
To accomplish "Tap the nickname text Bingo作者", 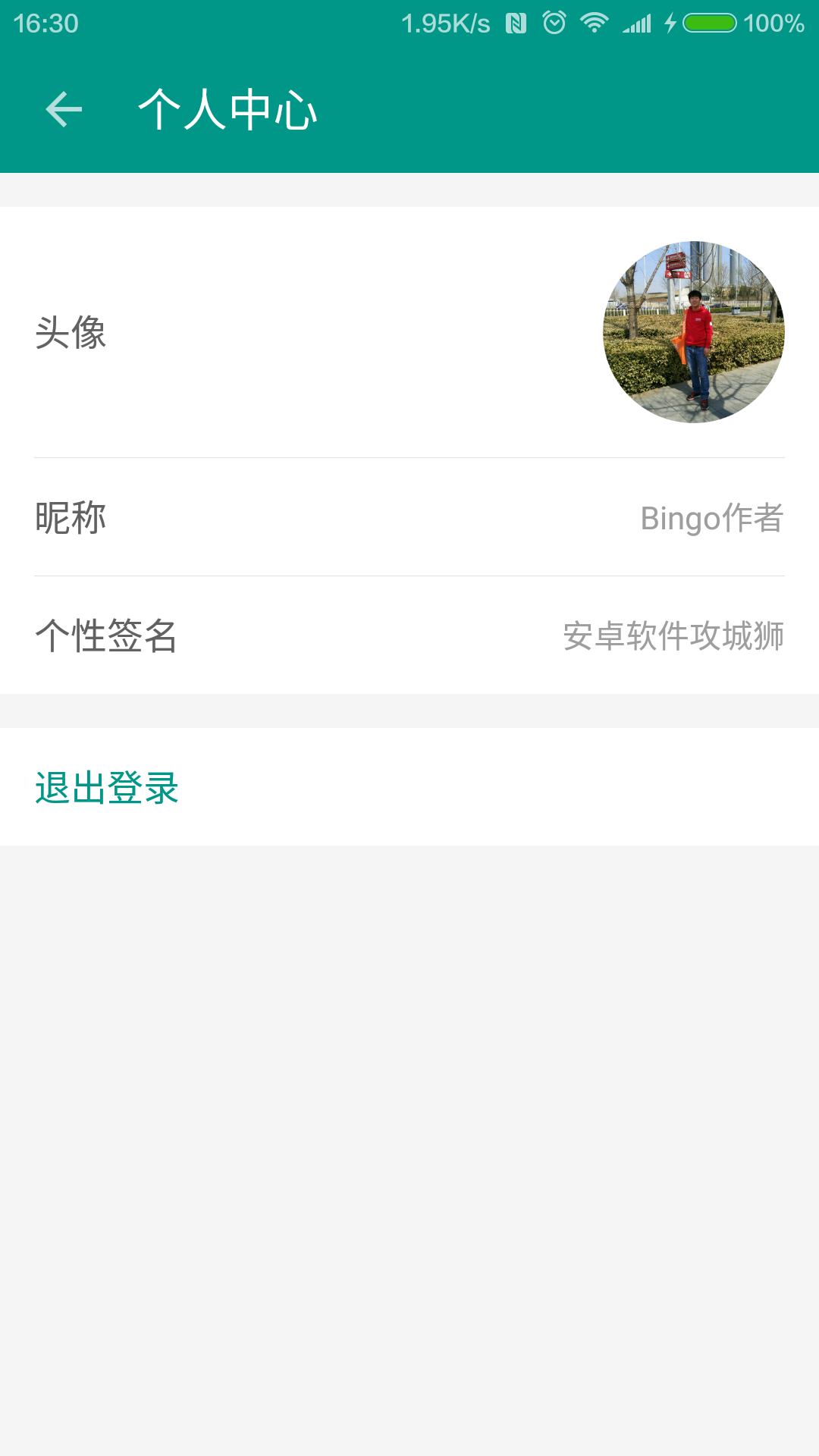I will point(713,518).
